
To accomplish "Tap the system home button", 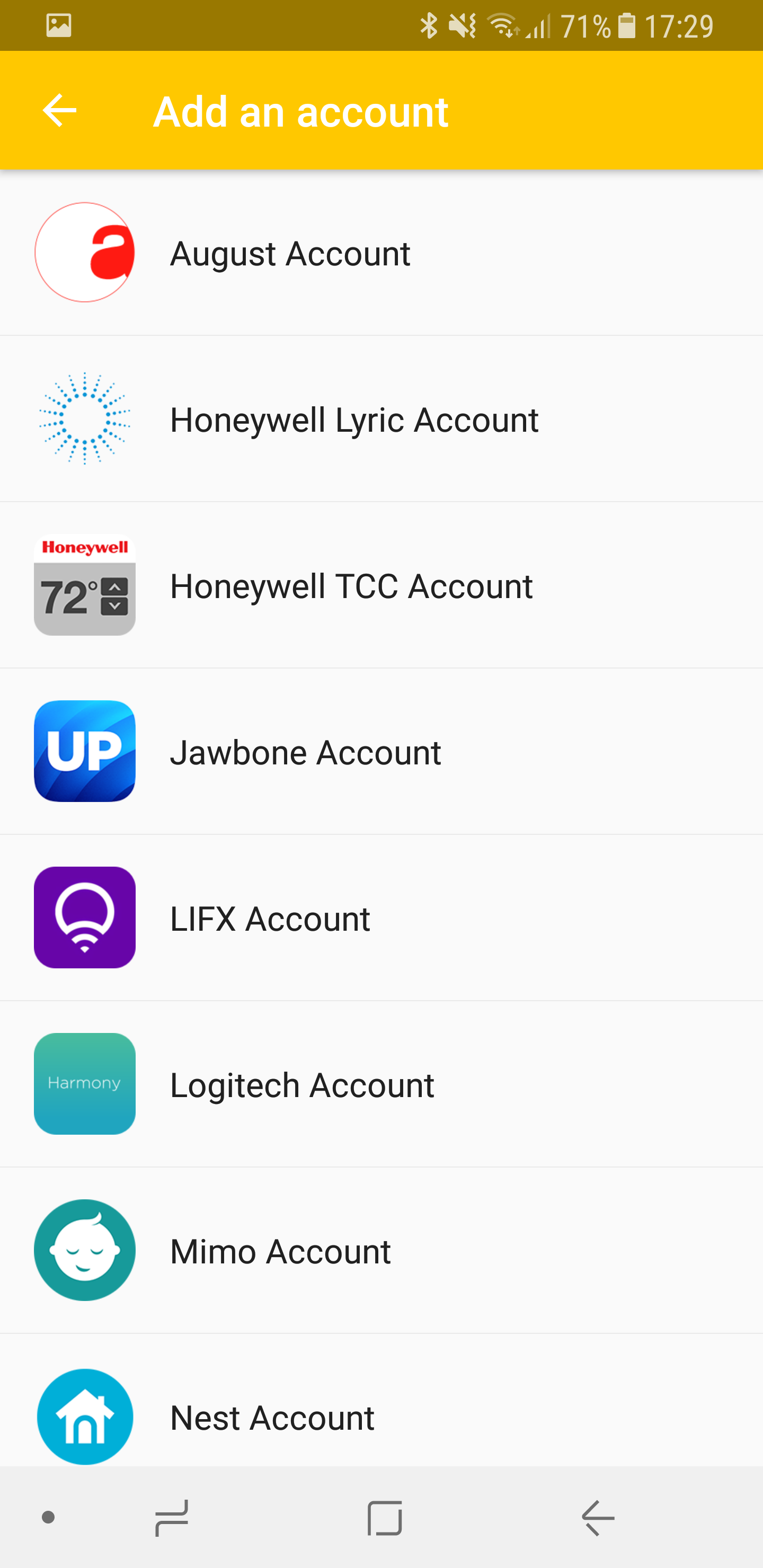I will pos(385,1518).
